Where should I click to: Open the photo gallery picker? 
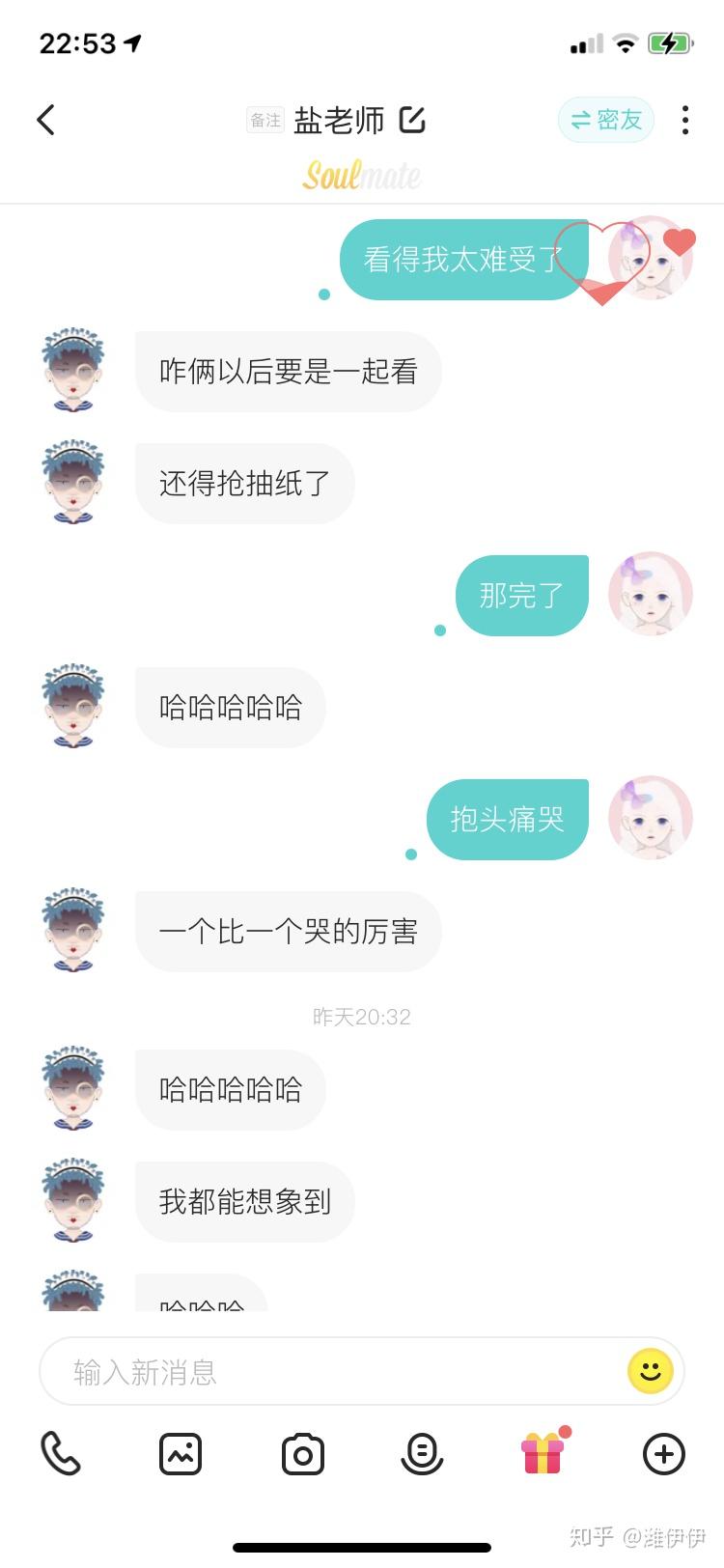[x=181, y=1453]
